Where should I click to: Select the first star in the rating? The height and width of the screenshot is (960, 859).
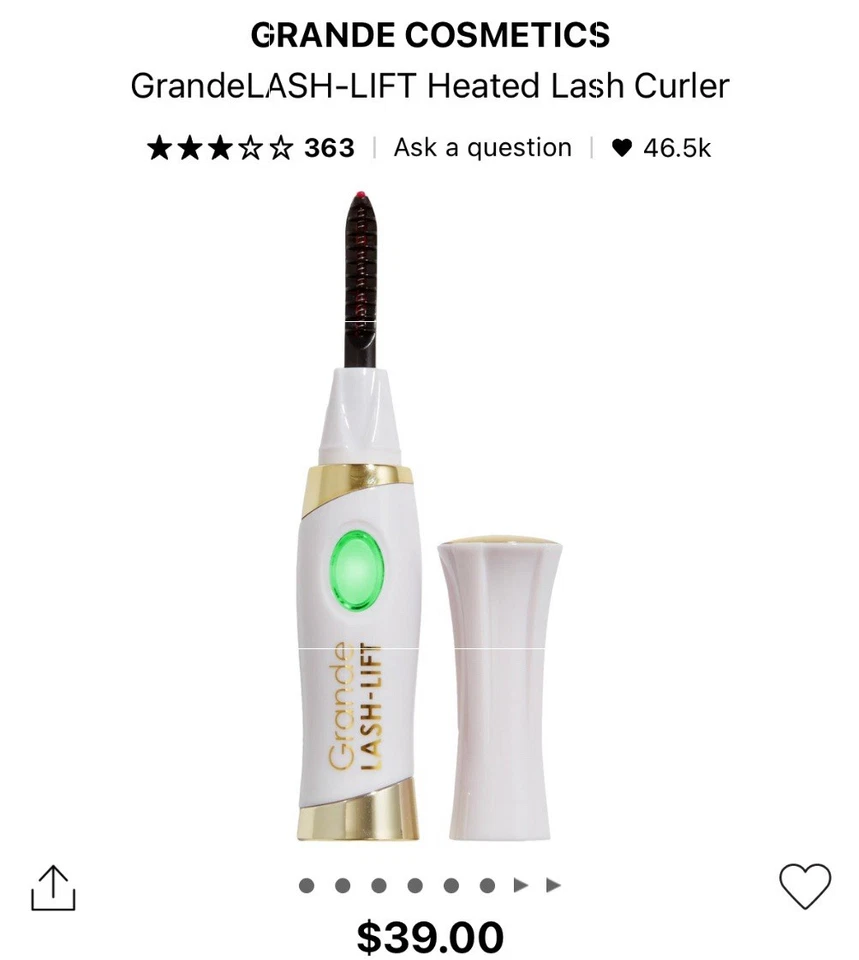pyautogui.click(x=161, y=147)
